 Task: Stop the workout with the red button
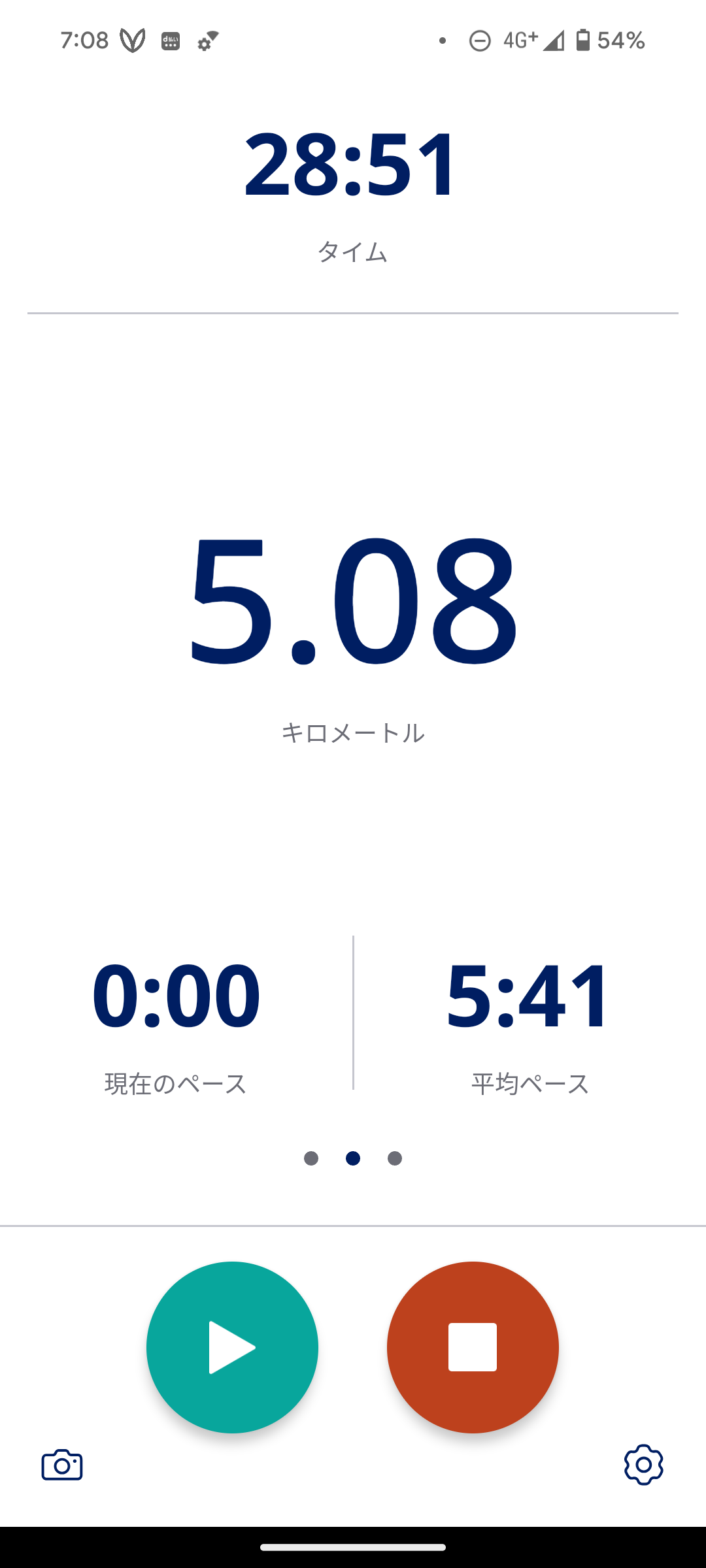point(473,1347)
